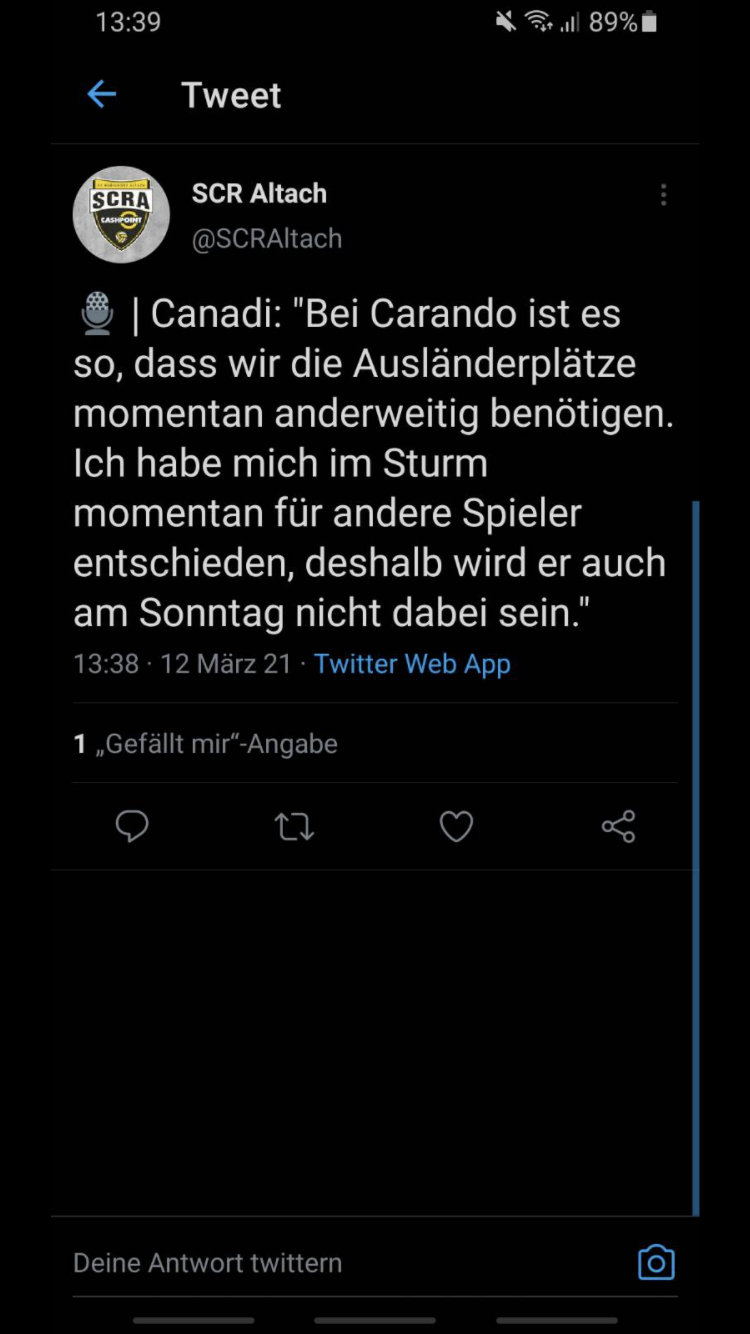Open the camera to attach a photo
Image resolution: width=750 pixels, height=1334 pixels.
(656, 1263)
